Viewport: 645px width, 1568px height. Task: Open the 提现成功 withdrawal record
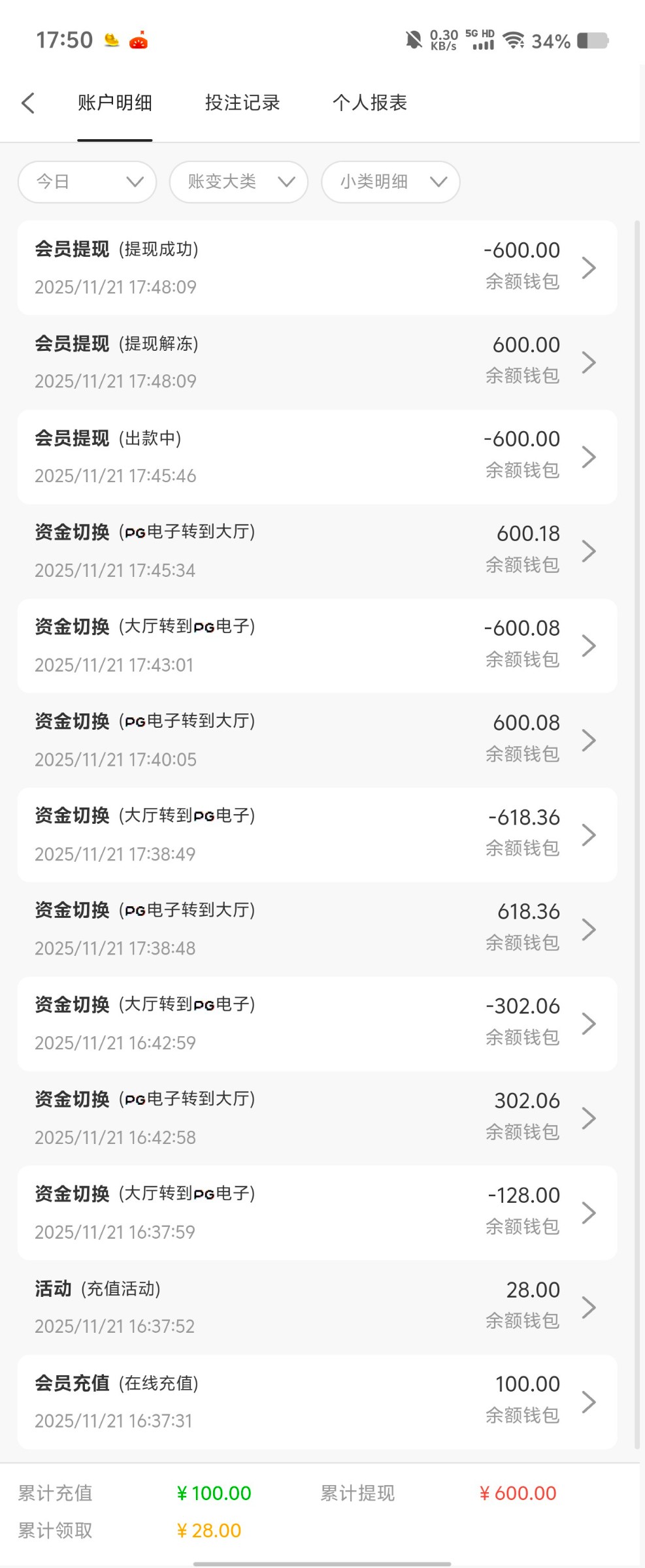tap(317, 268)
